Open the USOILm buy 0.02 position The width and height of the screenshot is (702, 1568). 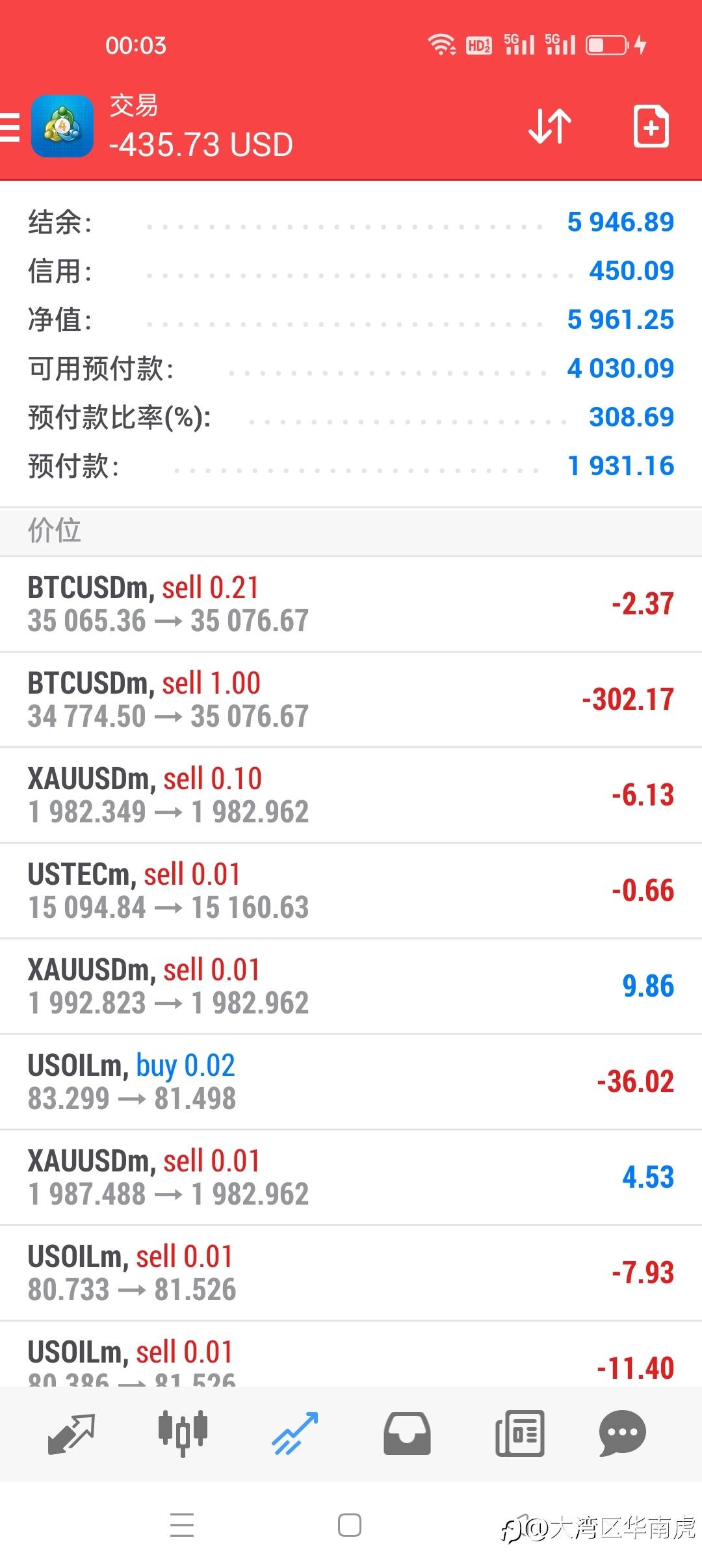tap(351, 1082)
